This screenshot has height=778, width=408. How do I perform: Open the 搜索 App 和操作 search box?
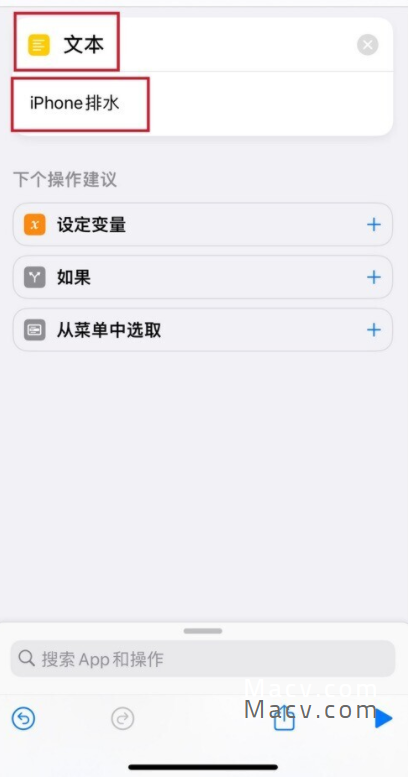click(203, 659)
